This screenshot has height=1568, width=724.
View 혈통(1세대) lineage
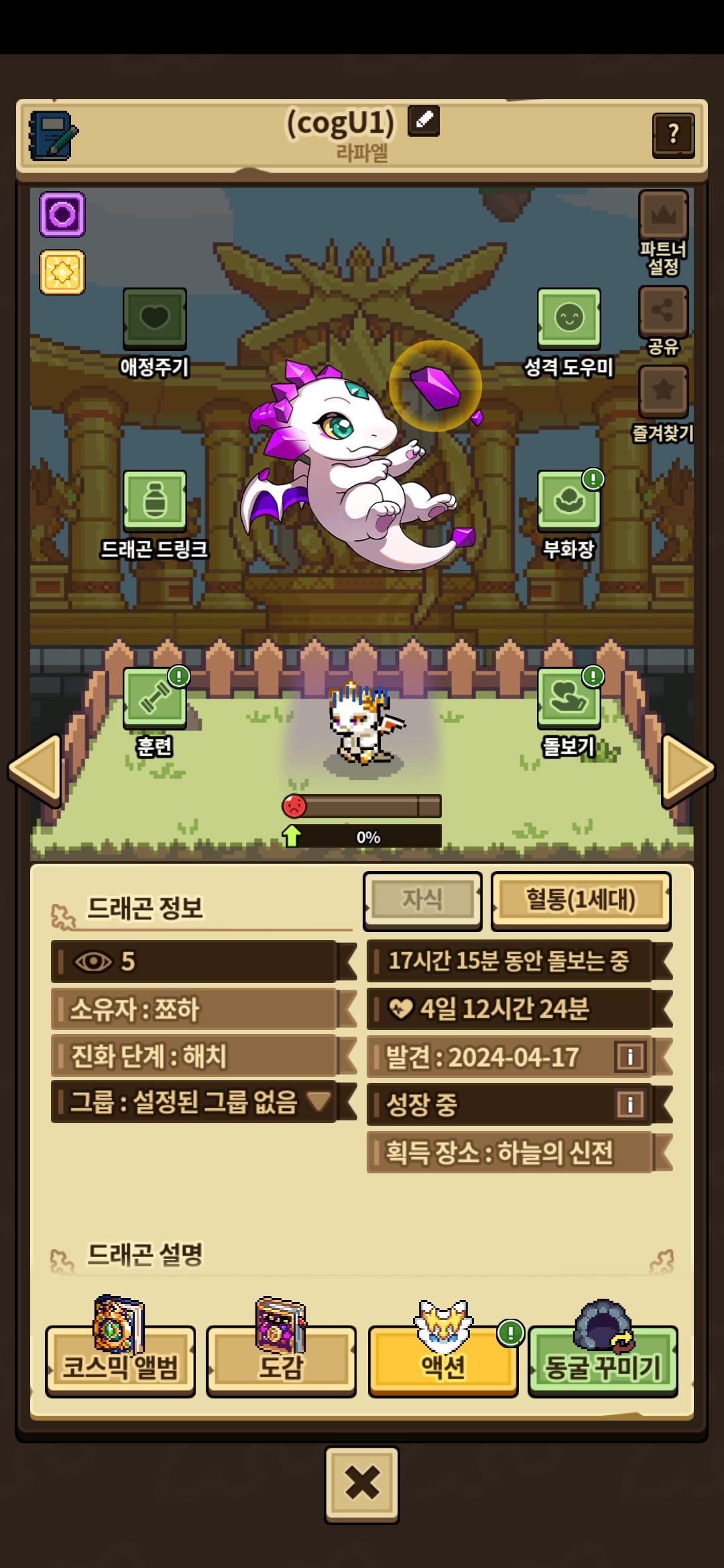tap(581, 900)
